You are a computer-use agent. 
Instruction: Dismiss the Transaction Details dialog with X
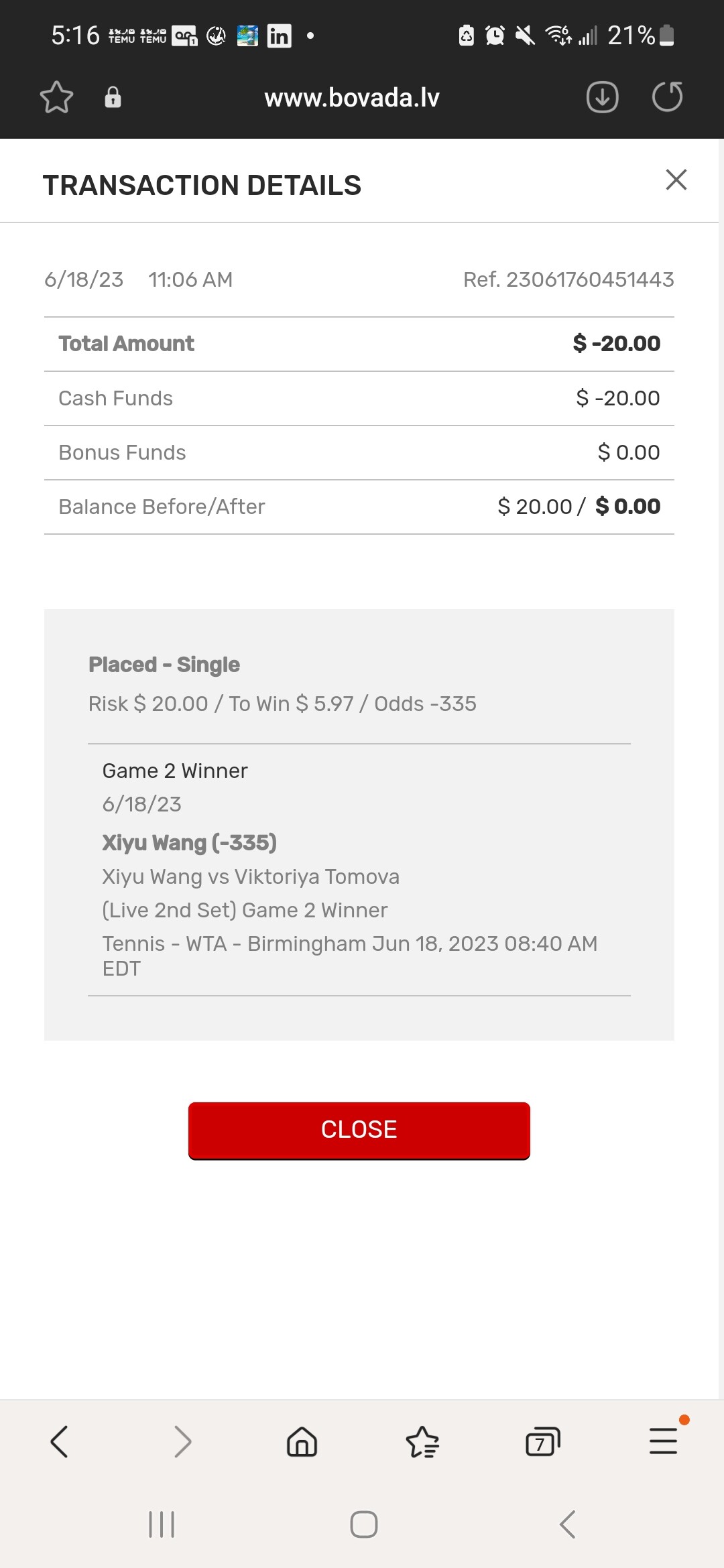coord(676,180)
